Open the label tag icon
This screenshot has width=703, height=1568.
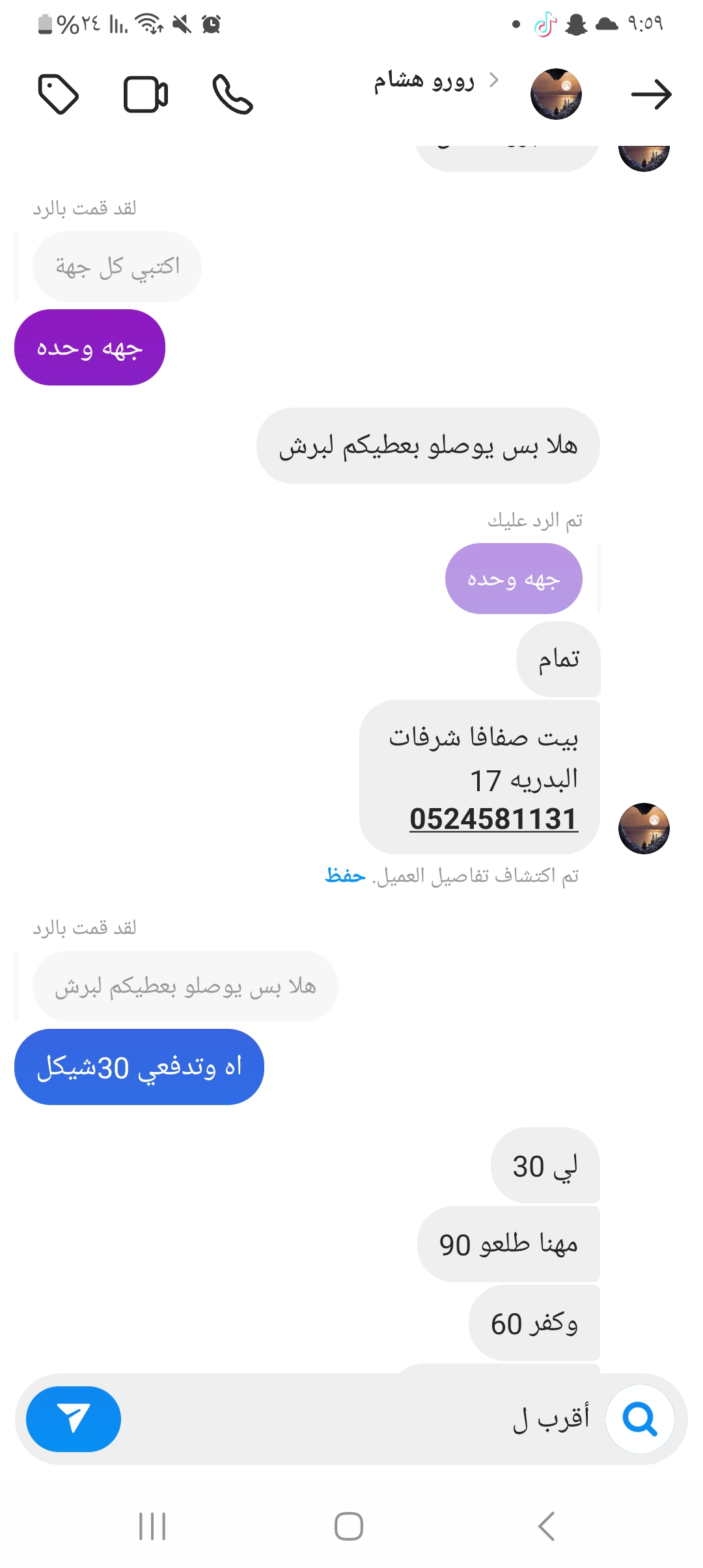(59, 94)
